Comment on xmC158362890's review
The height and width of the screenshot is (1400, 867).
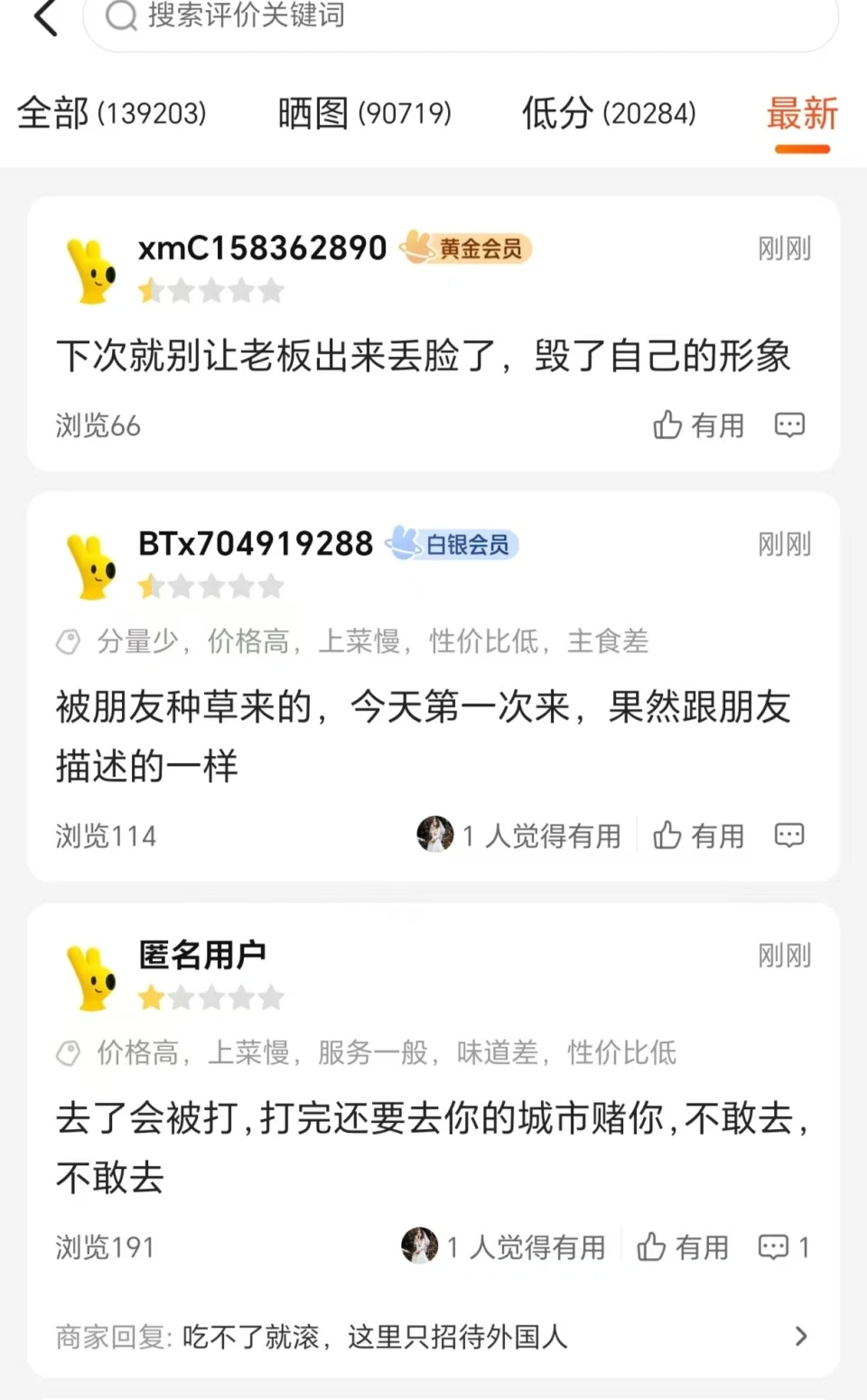(x=789, y=425)
